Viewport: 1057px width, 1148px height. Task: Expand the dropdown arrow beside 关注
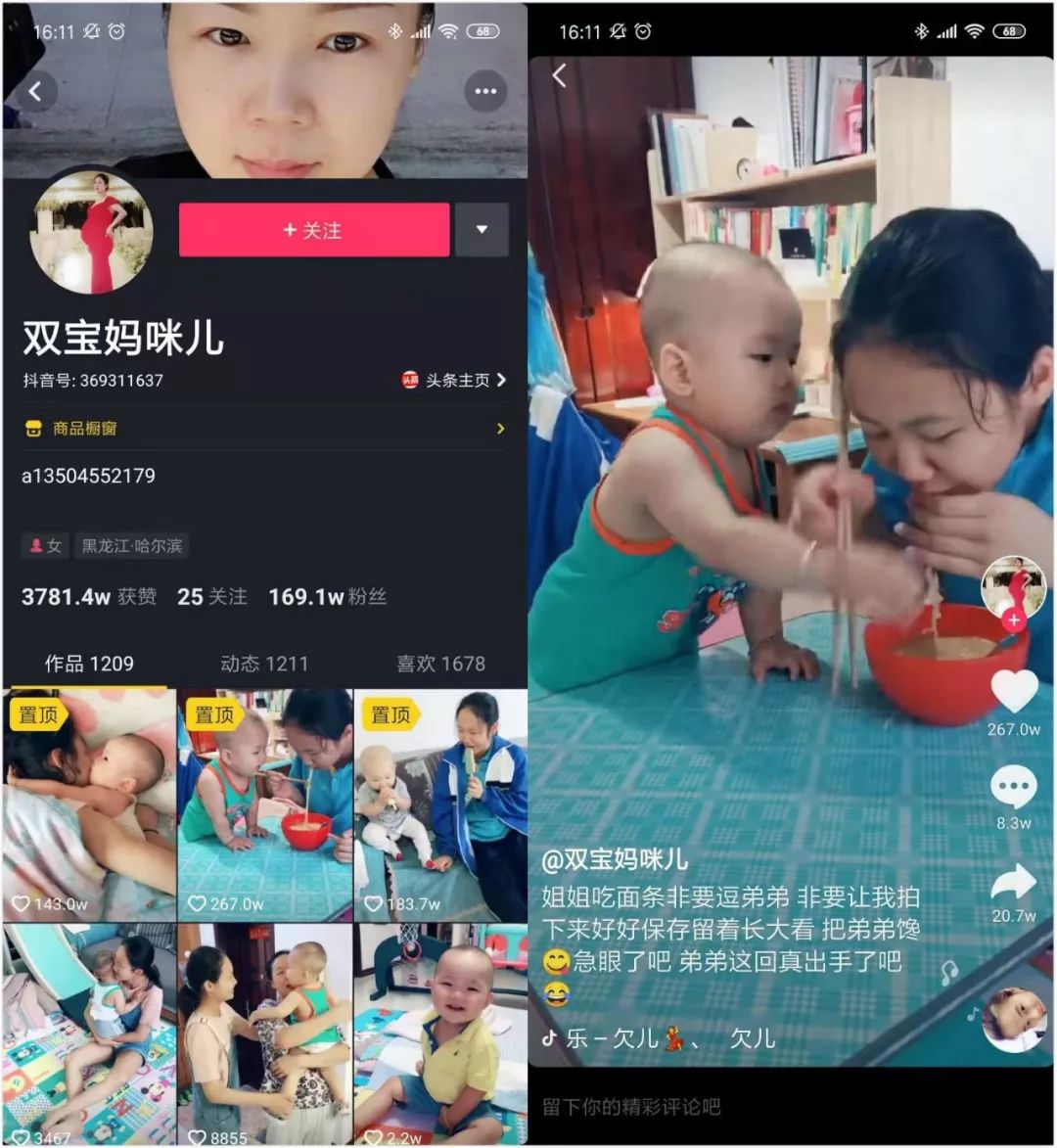click(482, 230)
